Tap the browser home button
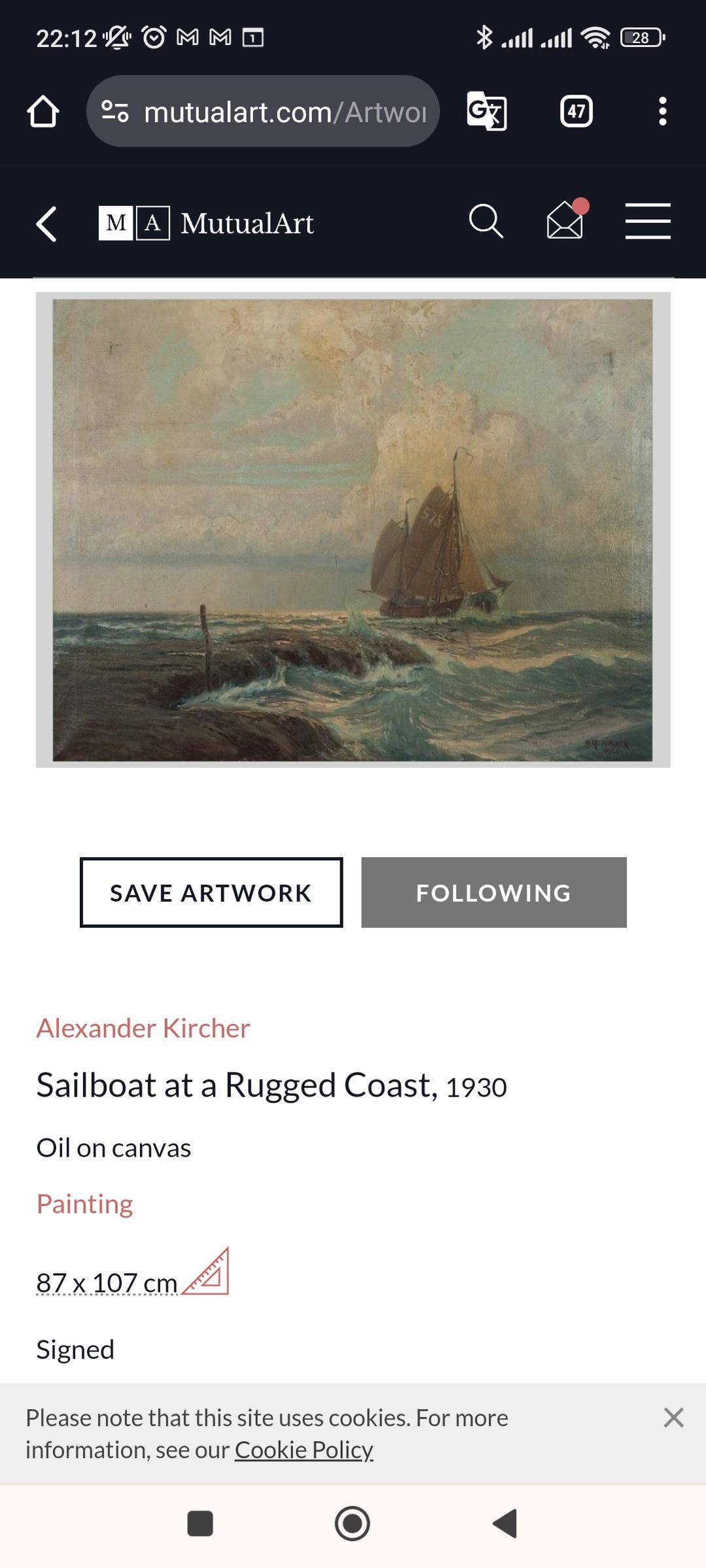This screenshot has width=706, height=1568. click(x=43, y=111)
